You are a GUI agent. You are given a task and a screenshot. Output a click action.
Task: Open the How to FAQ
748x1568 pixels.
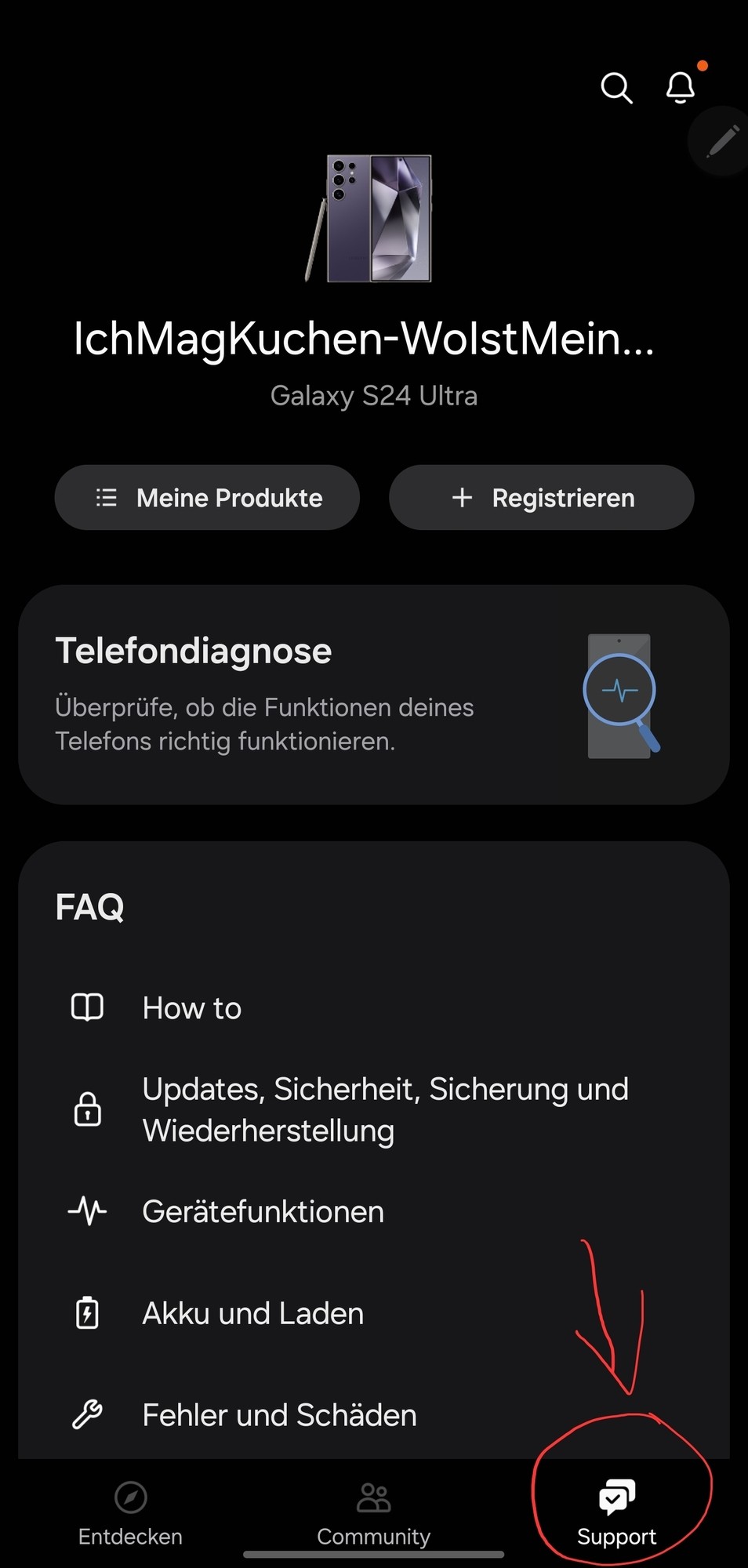[x=192, y=1007]
